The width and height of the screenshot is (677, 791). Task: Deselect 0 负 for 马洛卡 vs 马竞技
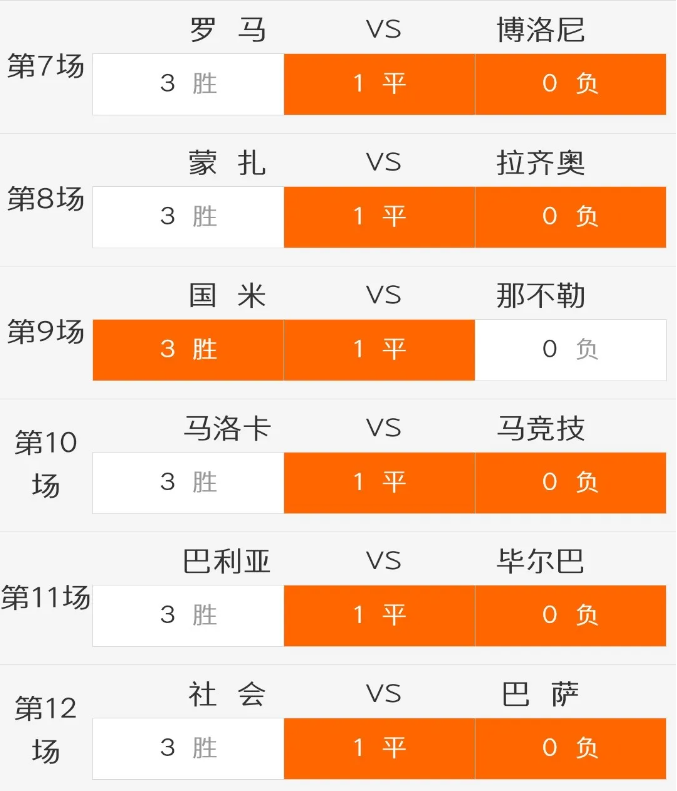point(570,483)
